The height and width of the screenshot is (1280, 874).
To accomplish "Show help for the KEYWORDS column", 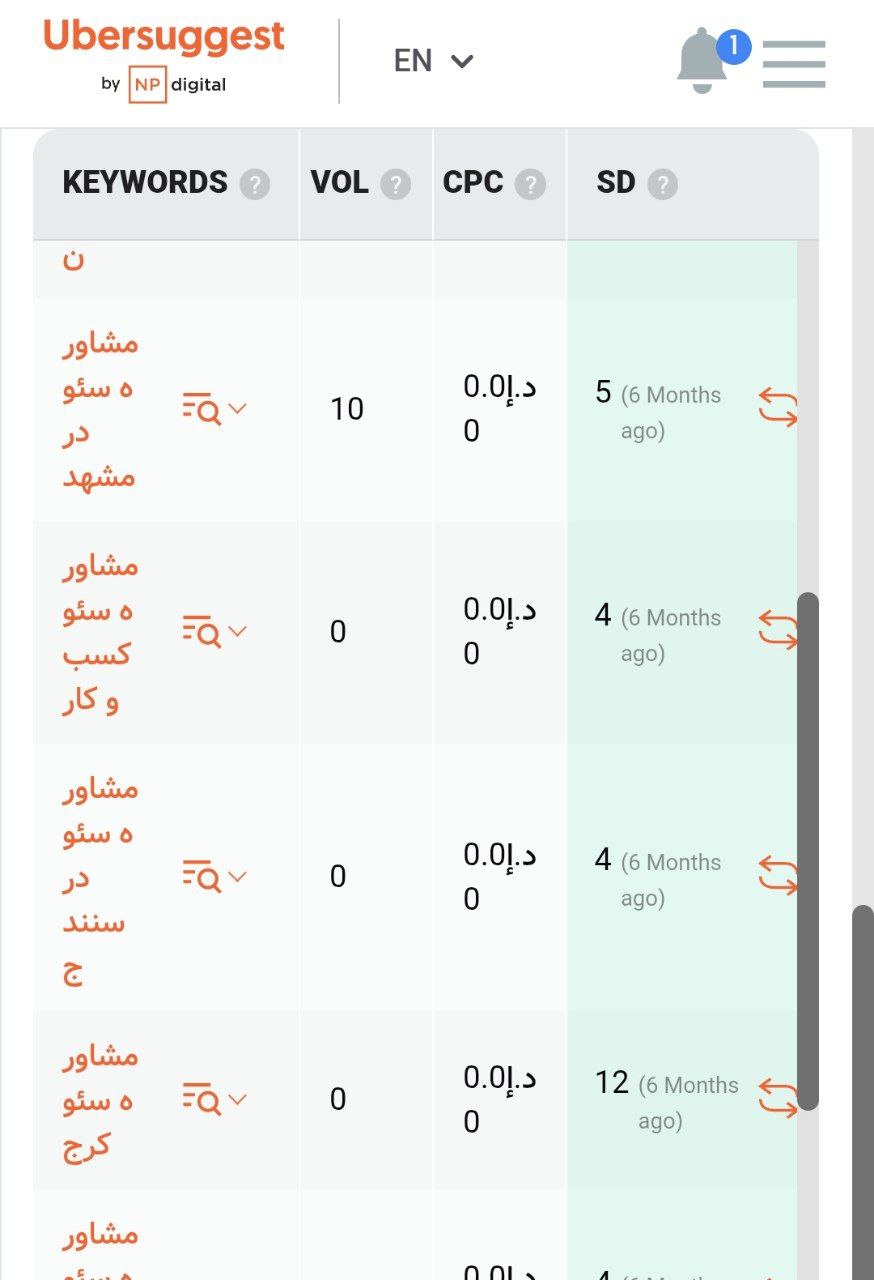I will coord(255,184).
